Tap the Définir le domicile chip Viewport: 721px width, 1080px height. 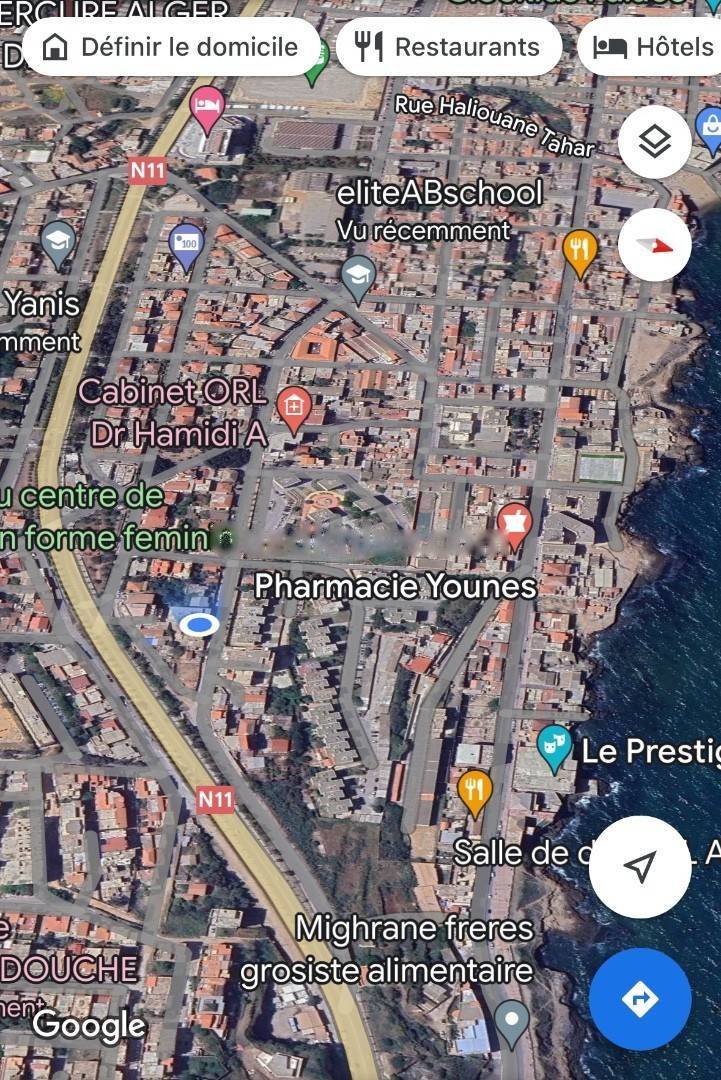(x=171, y=47)
